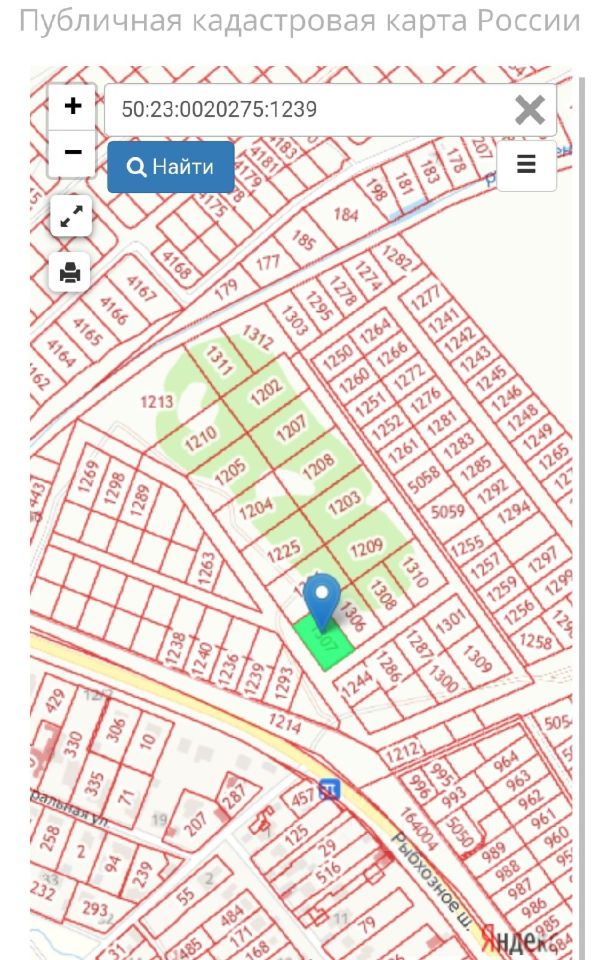
Task: Print the cadastral map
Action: 71,272
